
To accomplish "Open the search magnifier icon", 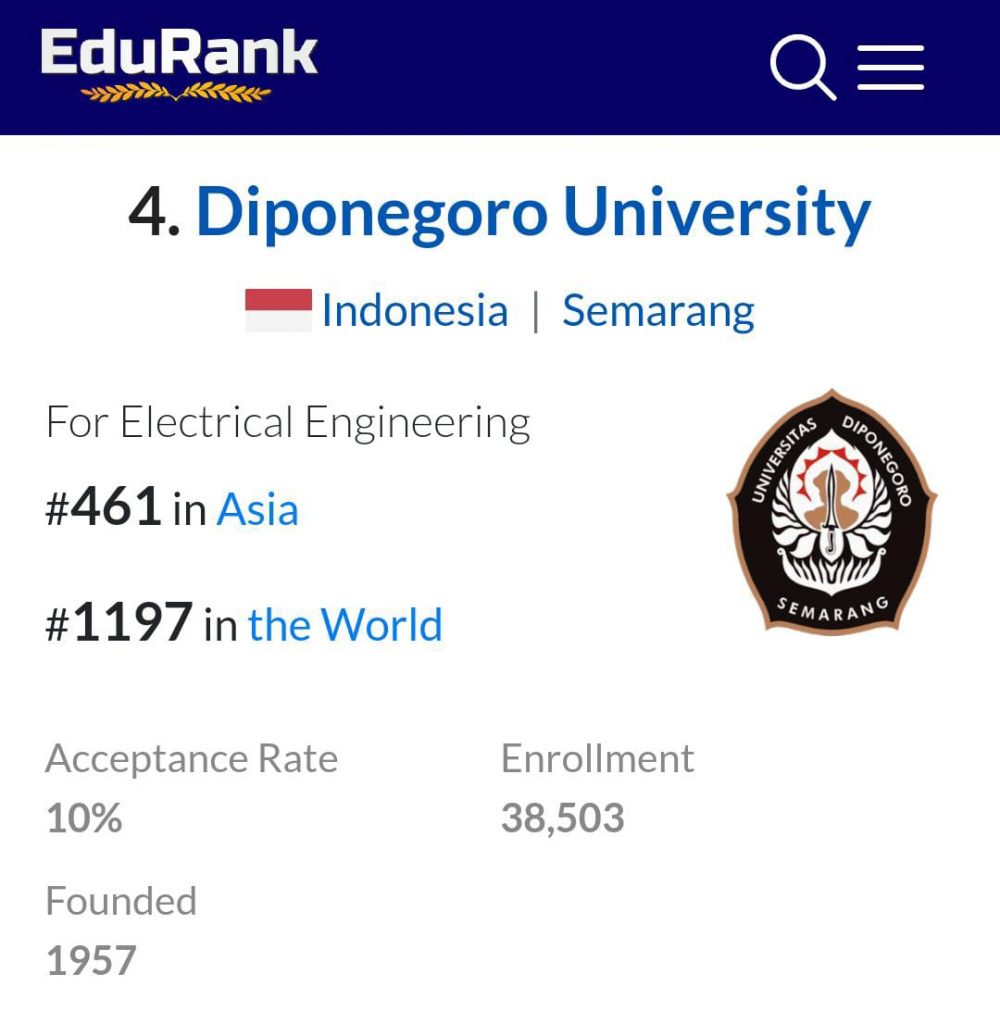I will coord(802,68).
